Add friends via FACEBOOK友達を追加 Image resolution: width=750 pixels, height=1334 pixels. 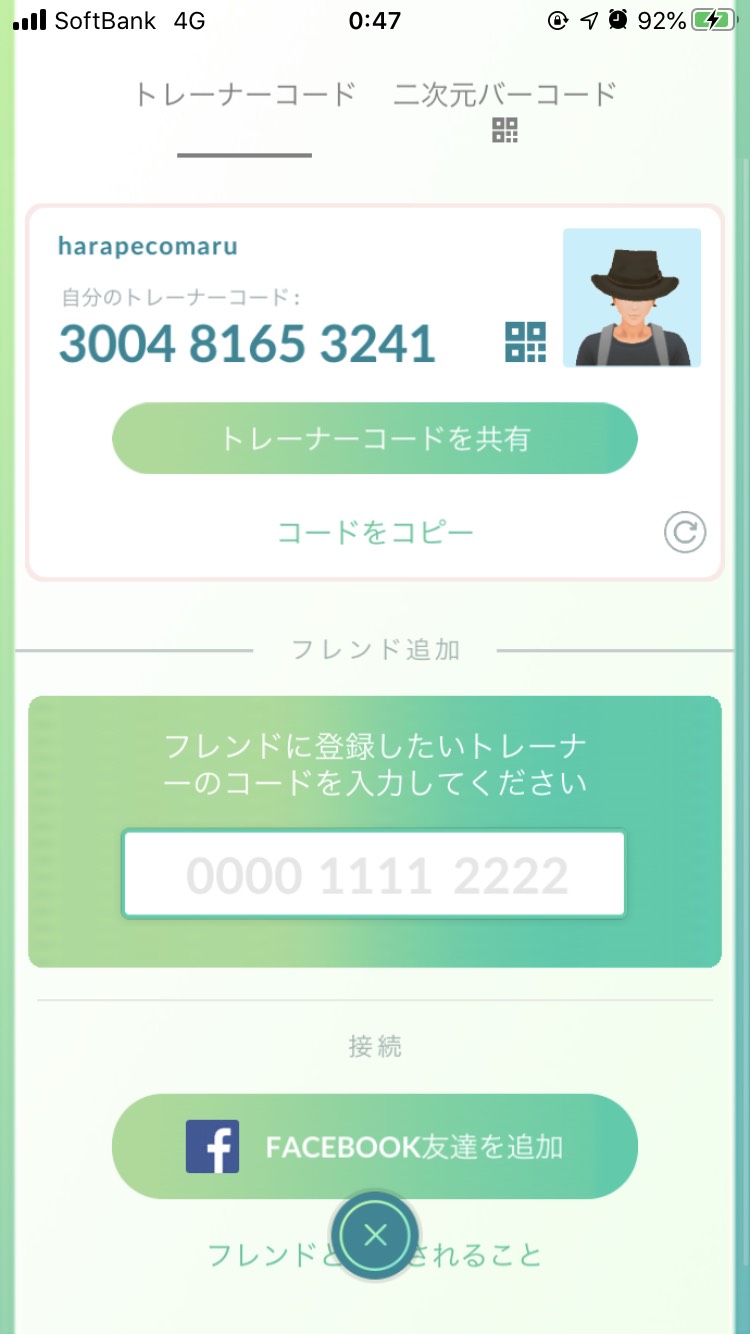[375, 1146]
